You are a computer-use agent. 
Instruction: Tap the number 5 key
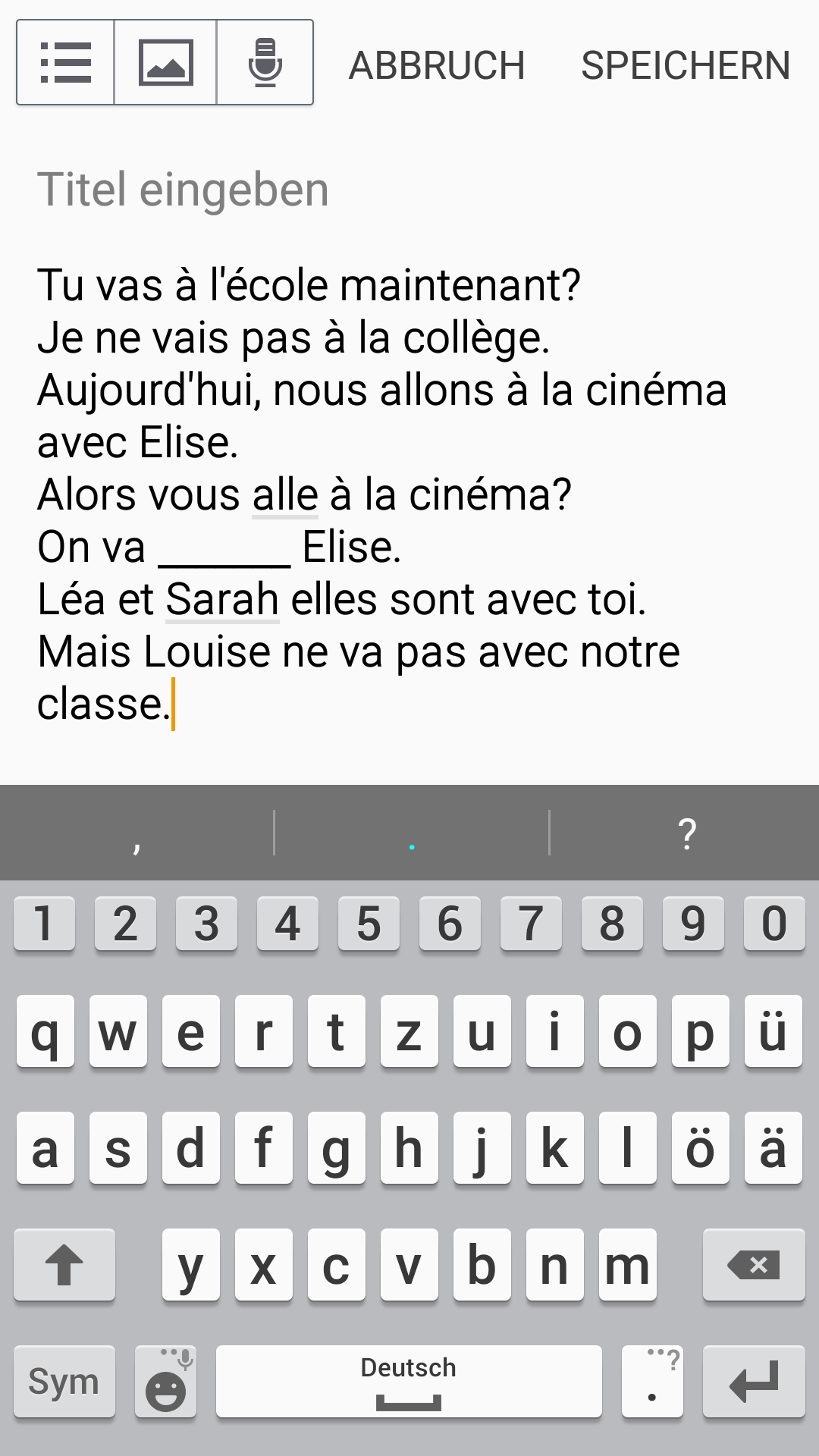click(369, 924)
